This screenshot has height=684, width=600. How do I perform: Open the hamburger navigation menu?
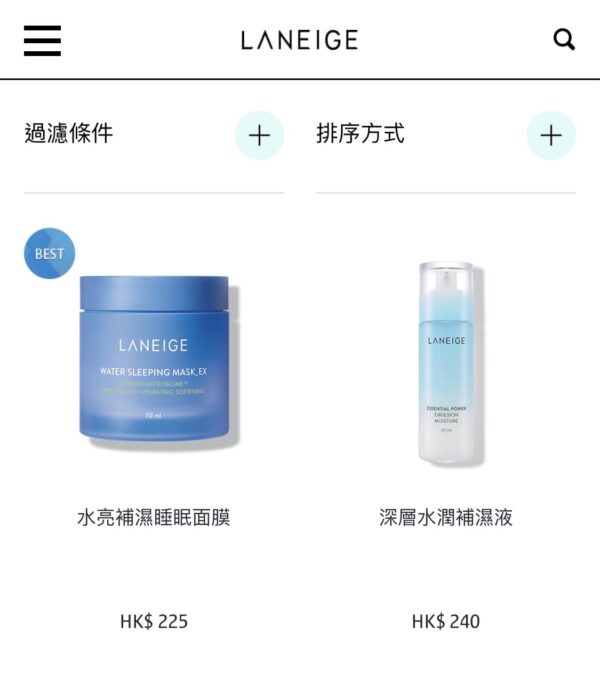click(42, 40)
